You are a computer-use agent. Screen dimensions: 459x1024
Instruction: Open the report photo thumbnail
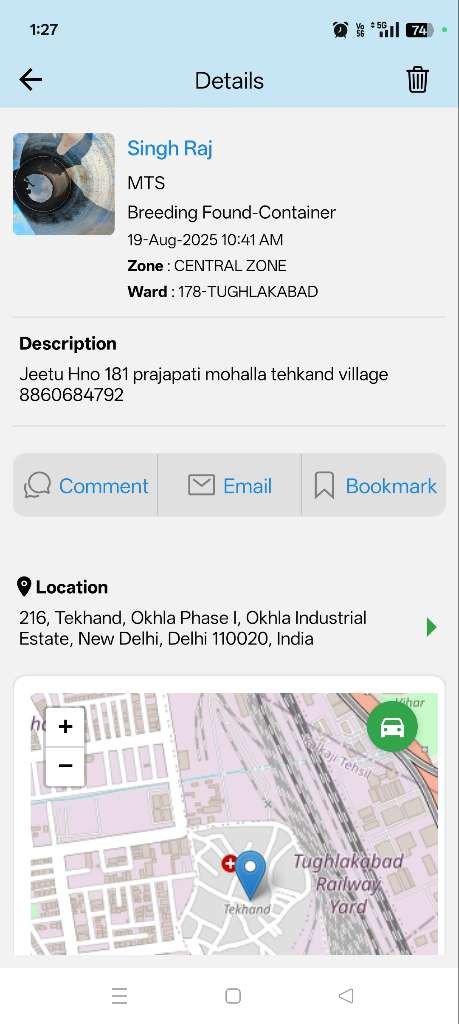[x=64, y=184]
